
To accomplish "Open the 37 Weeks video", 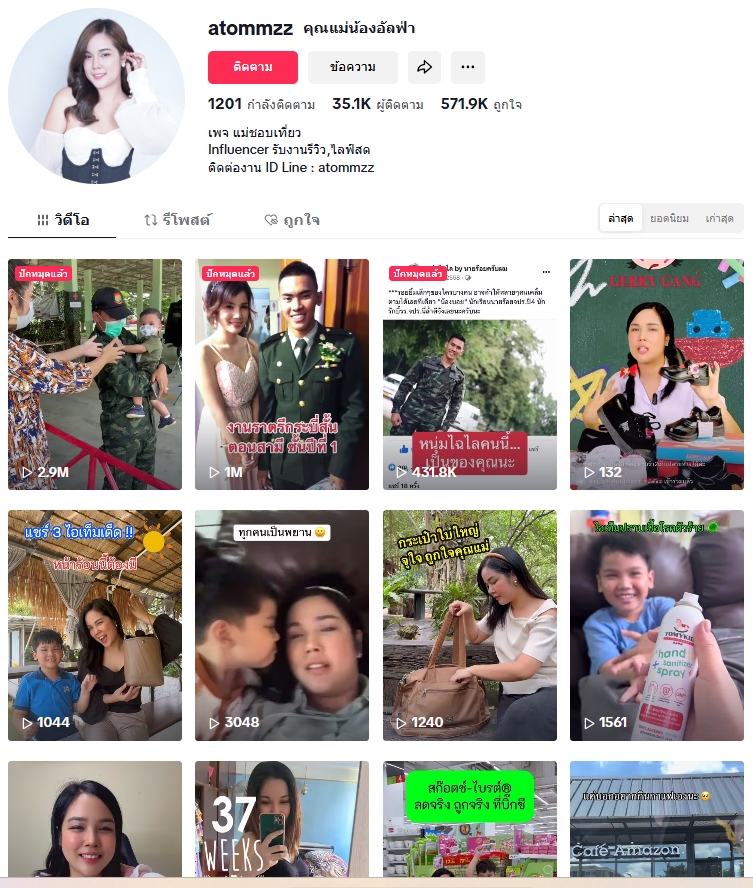I will tap(282, 820).
